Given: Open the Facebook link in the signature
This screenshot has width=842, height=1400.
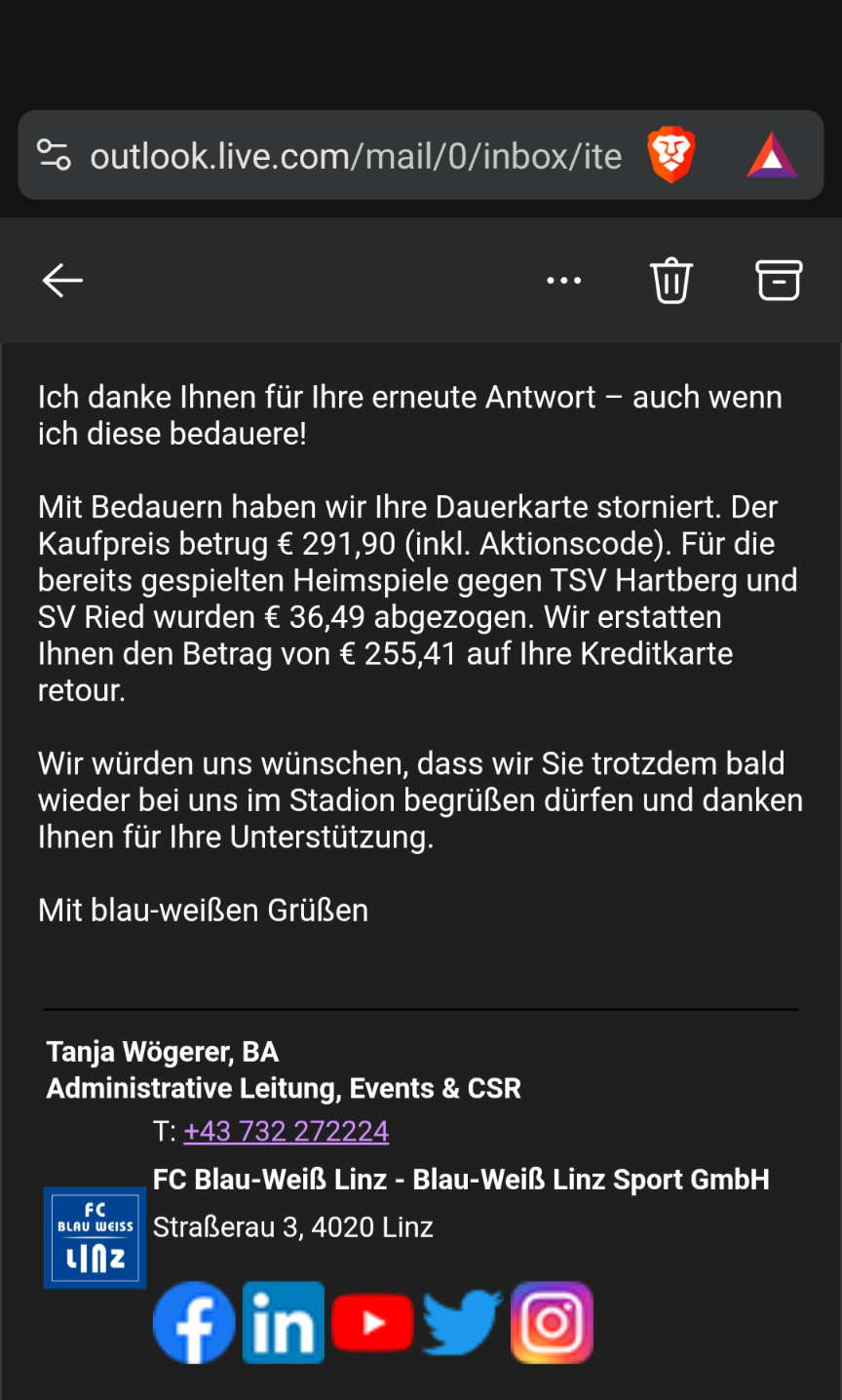Looking at the screenshot, I should [194, 1322].
